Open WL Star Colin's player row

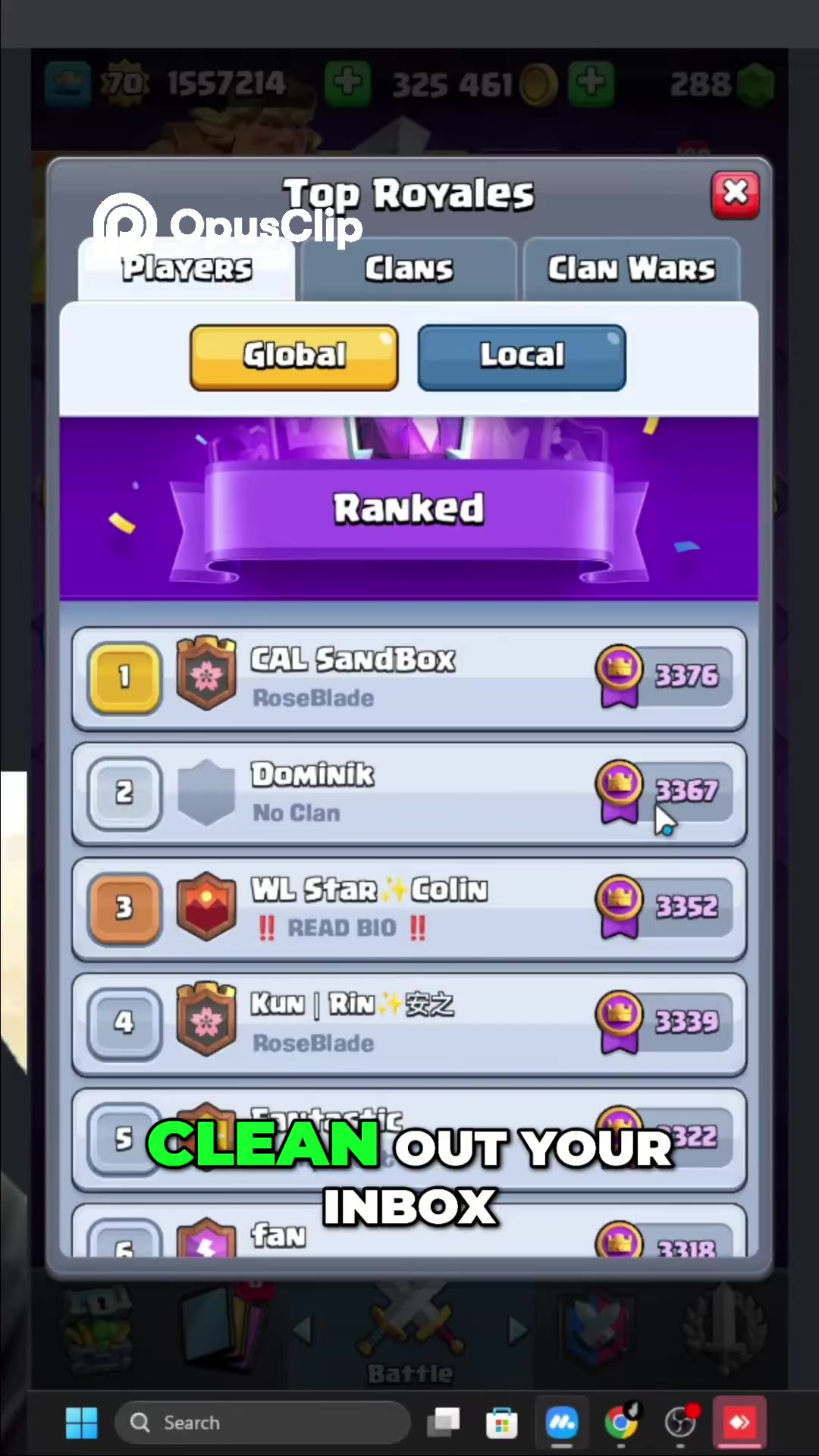coord(409,908)
